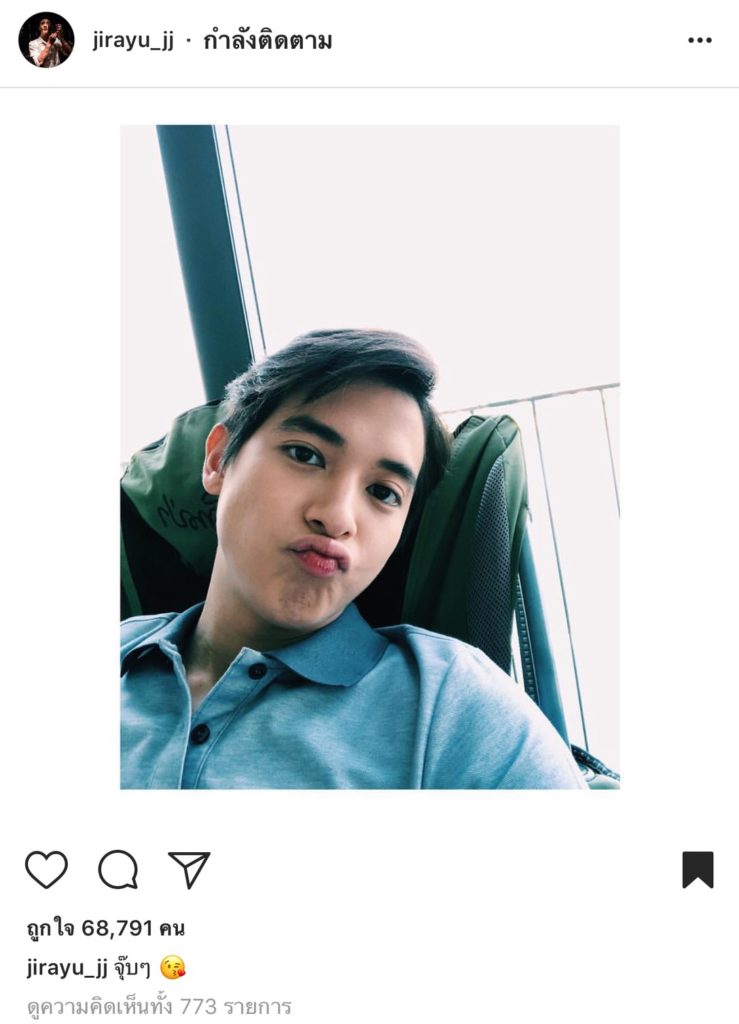Screen dimensions: 739x1024
Task: Toggle the saved bookmark icon
Action: (x=697, y=869)
